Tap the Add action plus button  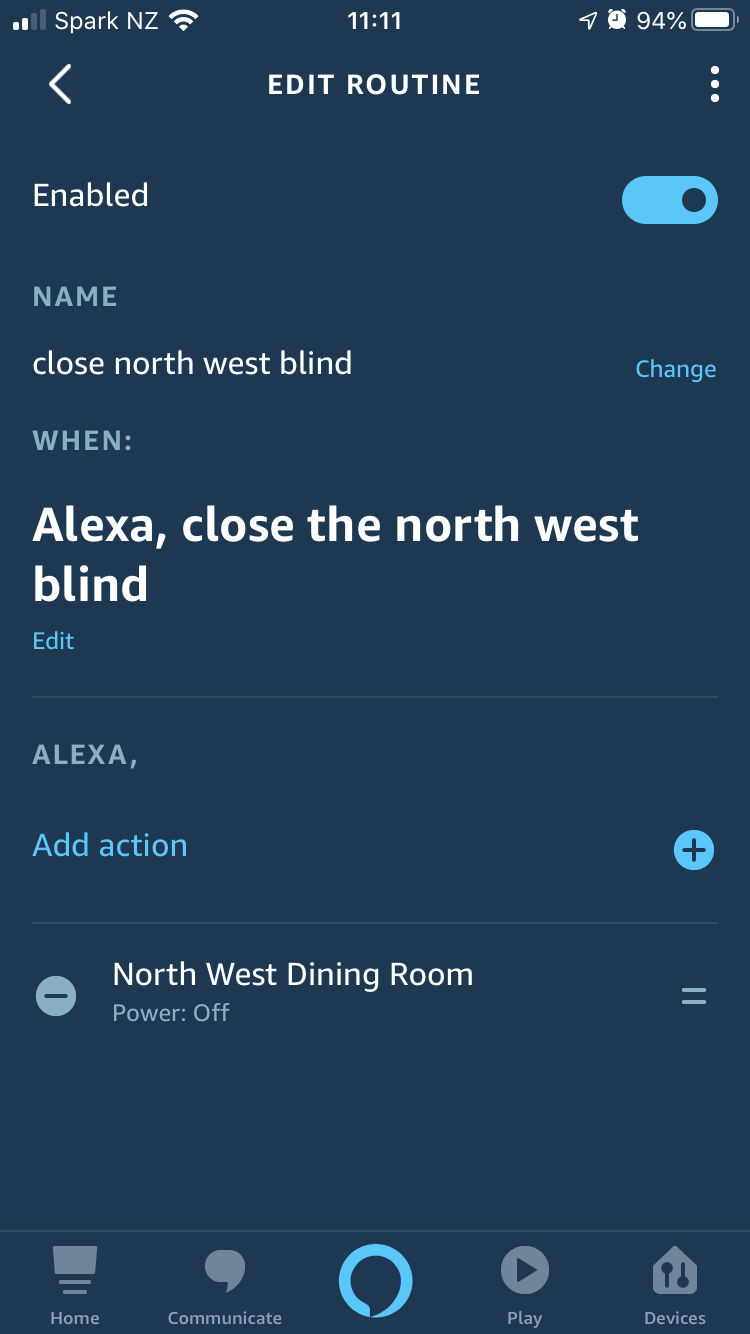693,850
